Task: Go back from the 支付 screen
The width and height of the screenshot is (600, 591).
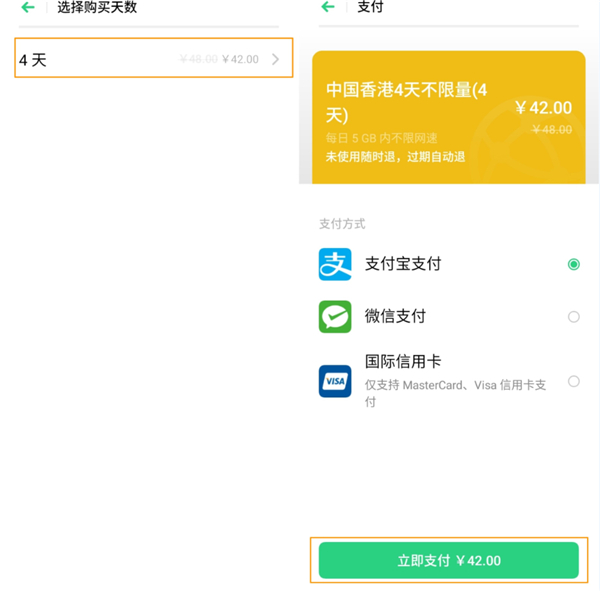Action: point(327,8)
